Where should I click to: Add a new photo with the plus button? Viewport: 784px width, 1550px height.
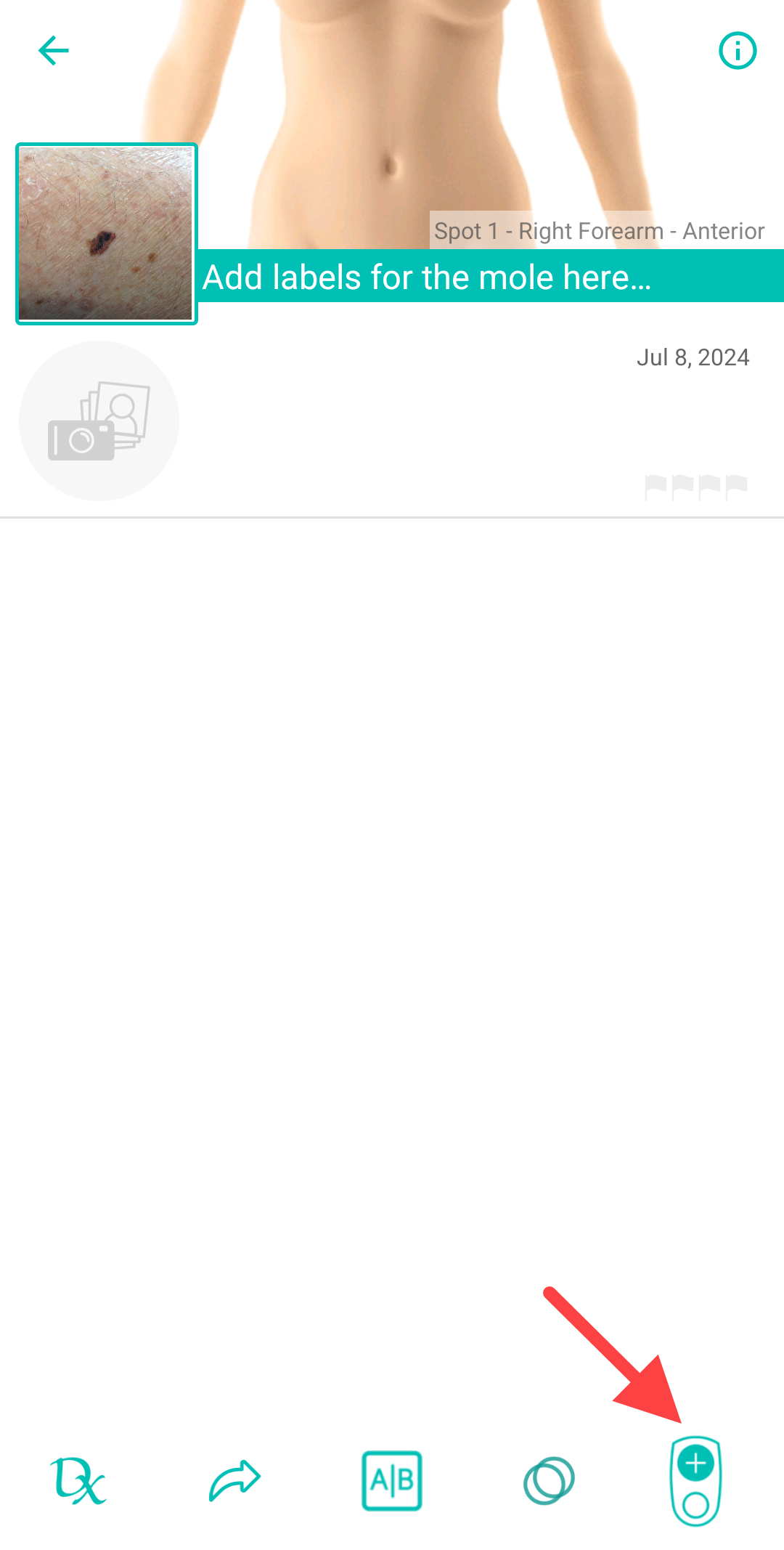click(695, 1480)
